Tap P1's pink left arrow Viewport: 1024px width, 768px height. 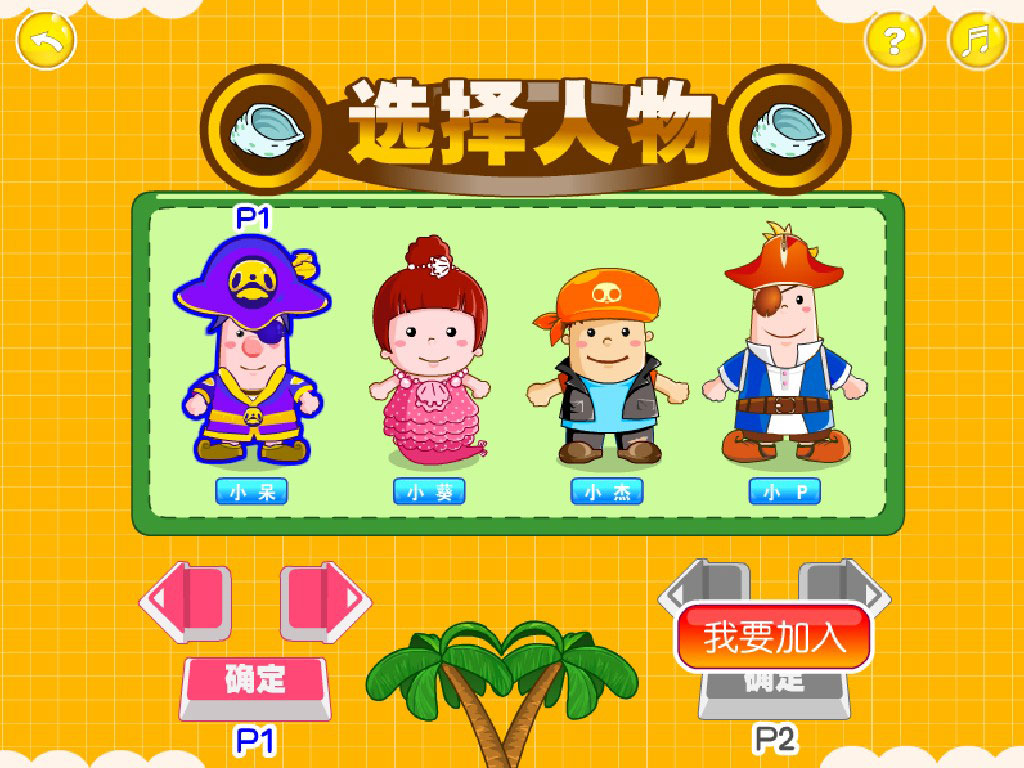190,602
